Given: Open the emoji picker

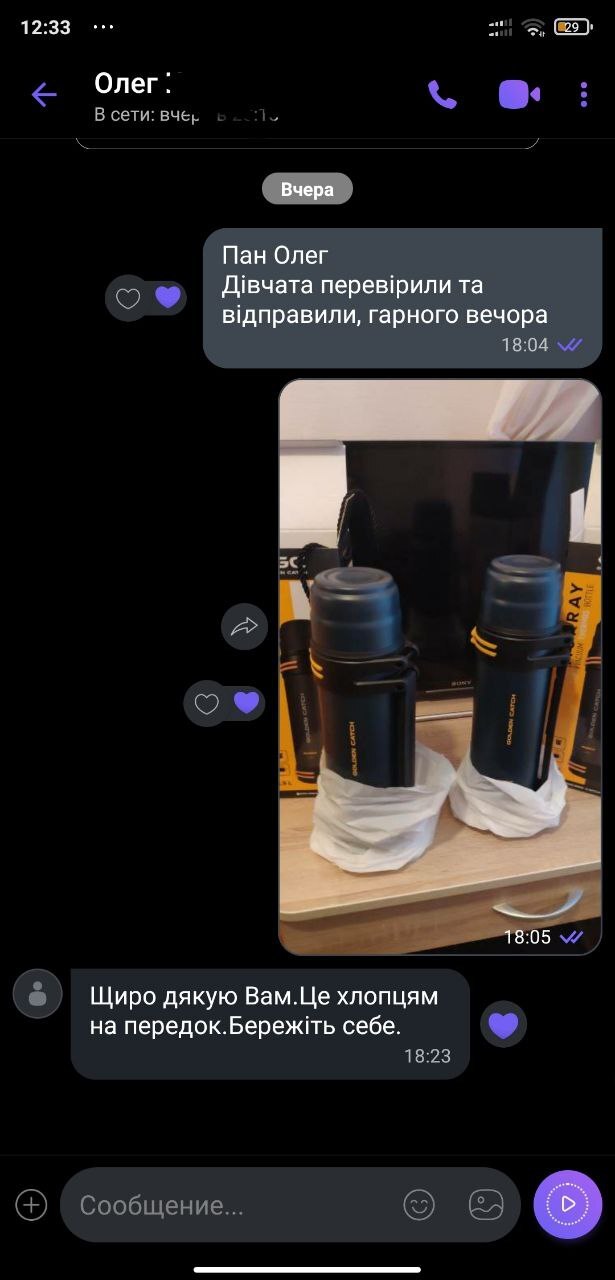Looking at the screenshot, I should [419, 1205].
